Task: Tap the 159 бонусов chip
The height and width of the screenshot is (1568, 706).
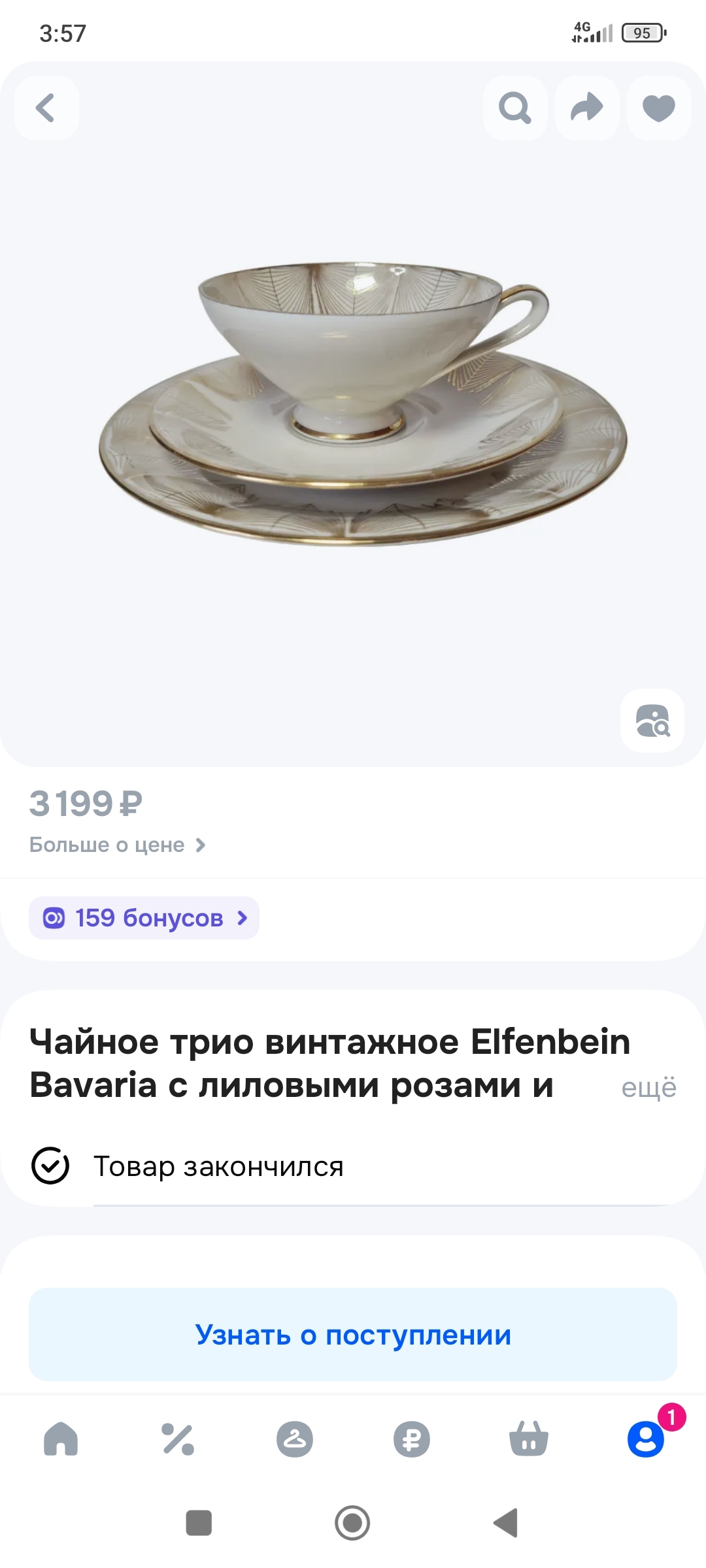Action: click(144, 918)
